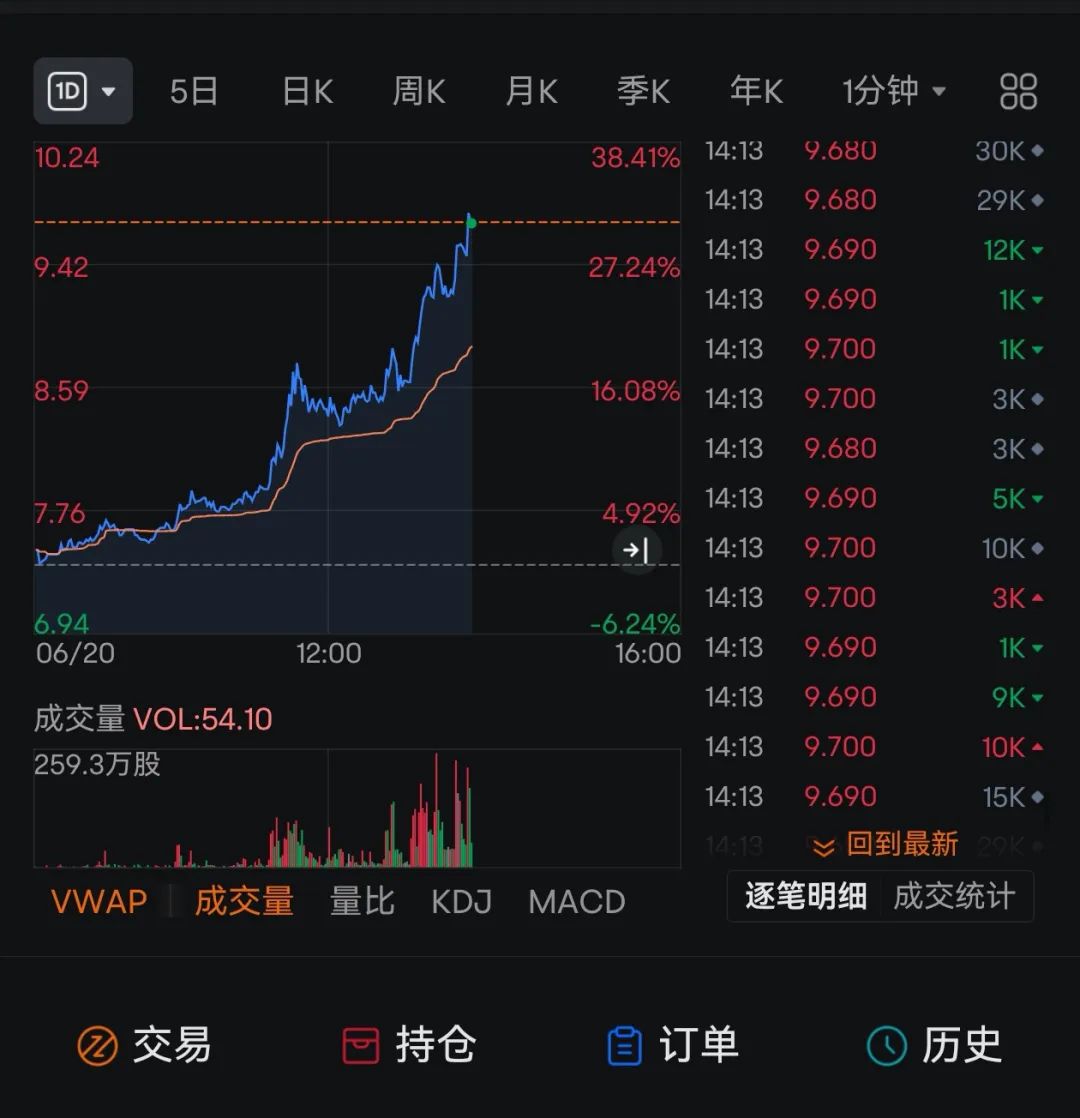Switch to the 逐笔明细 tab
This screenshot has height=1118, width=1080.
(x=806, y=896)
